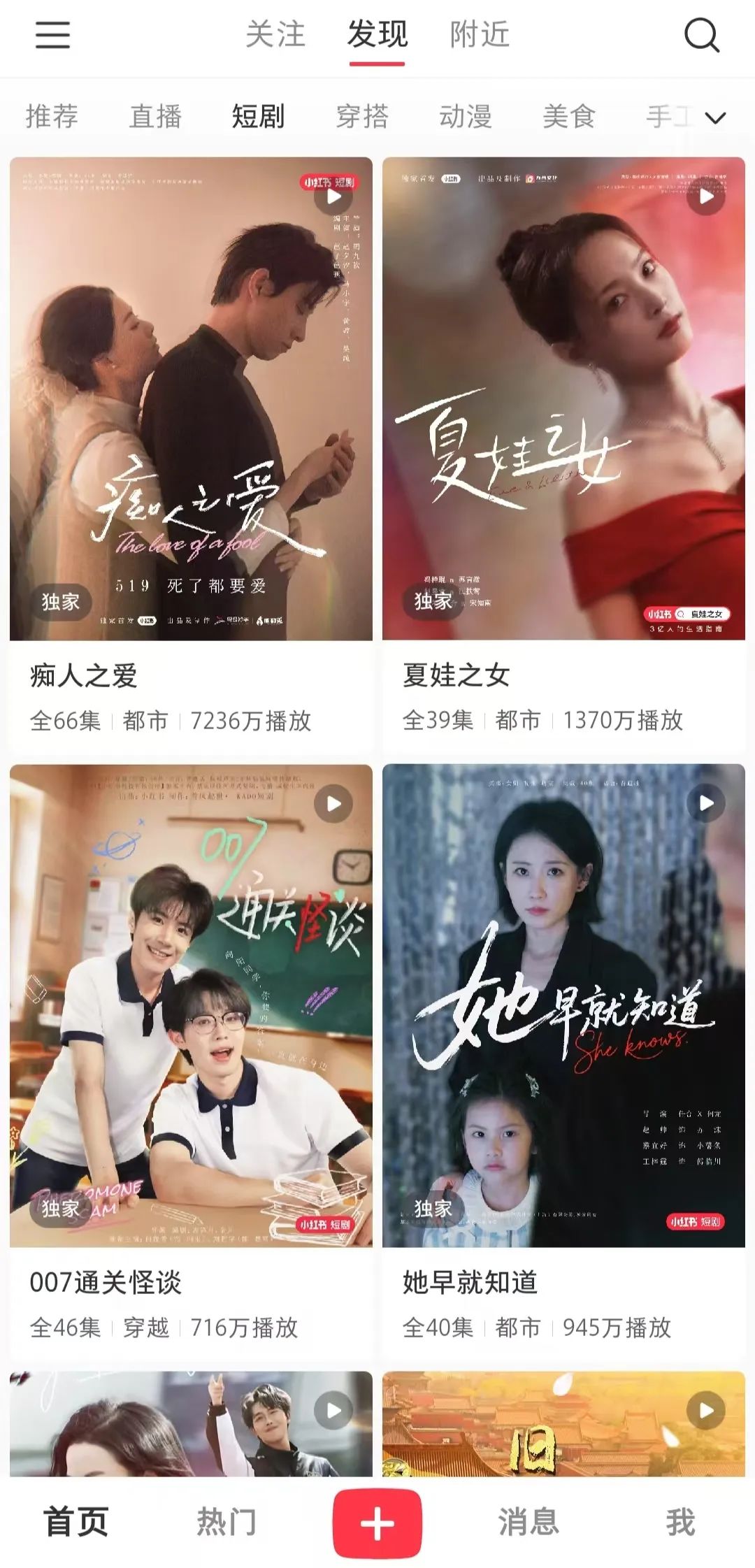Select the 推荐 category
The width and height of the screenshot is (755, 1568).
pos(52,116)
